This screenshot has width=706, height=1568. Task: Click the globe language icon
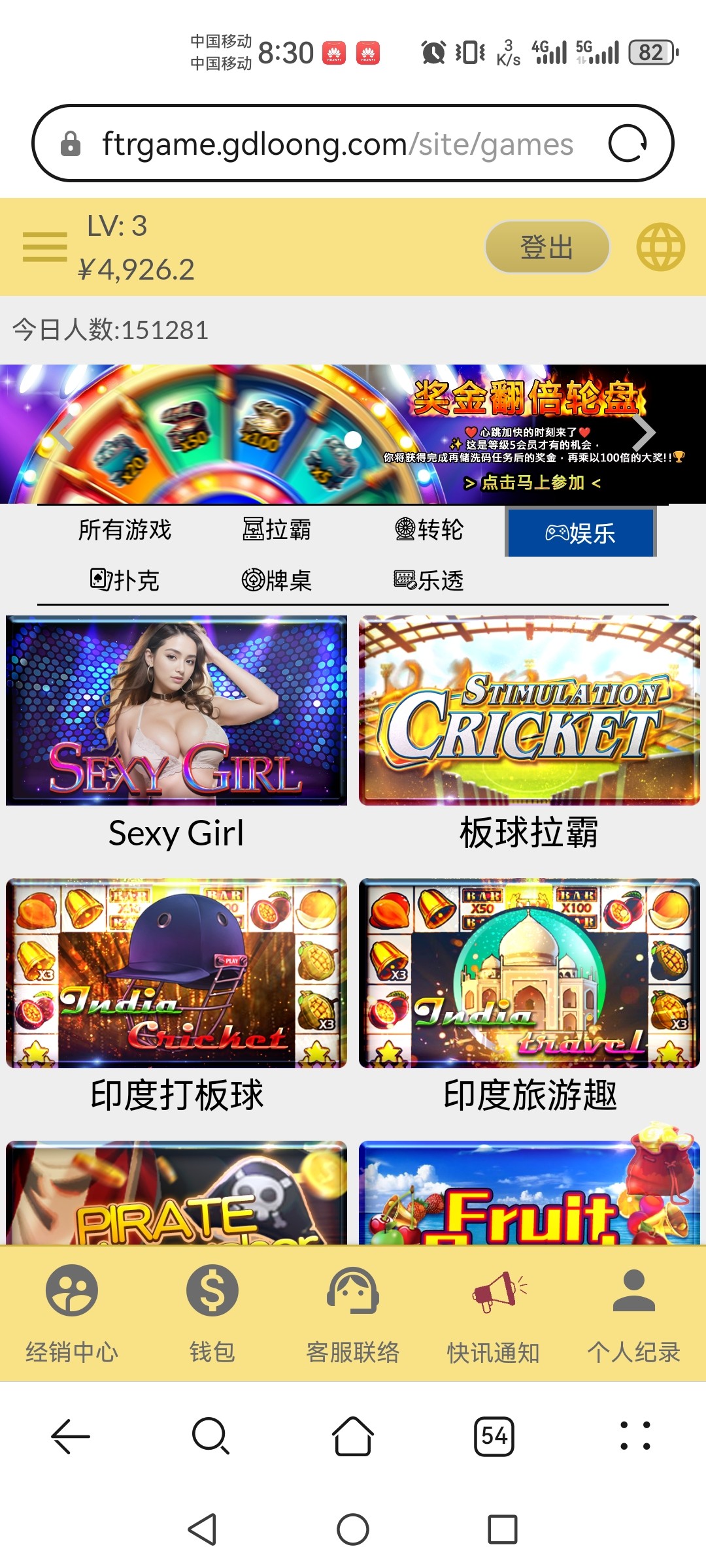(x=662, y=247)
